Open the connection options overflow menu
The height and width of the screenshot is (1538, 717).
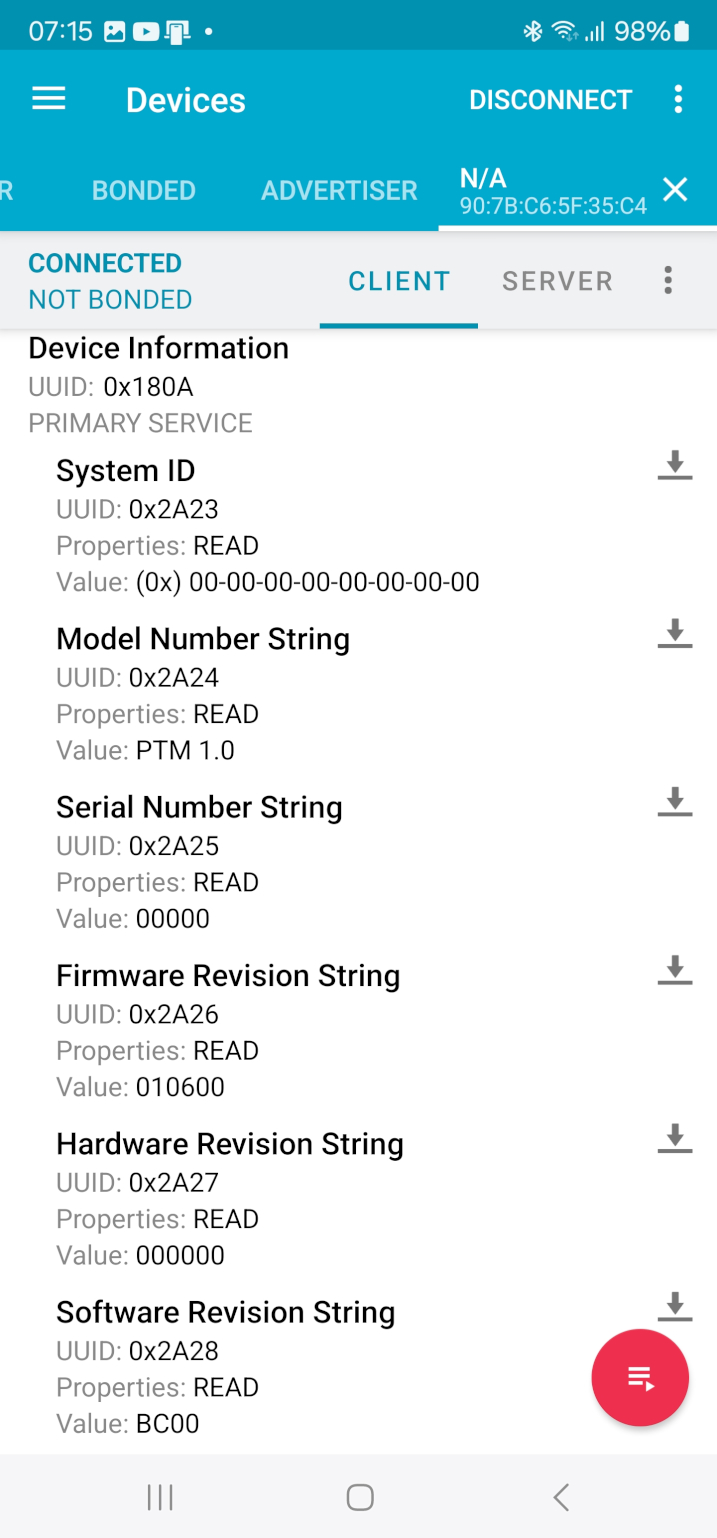point(668,281)
